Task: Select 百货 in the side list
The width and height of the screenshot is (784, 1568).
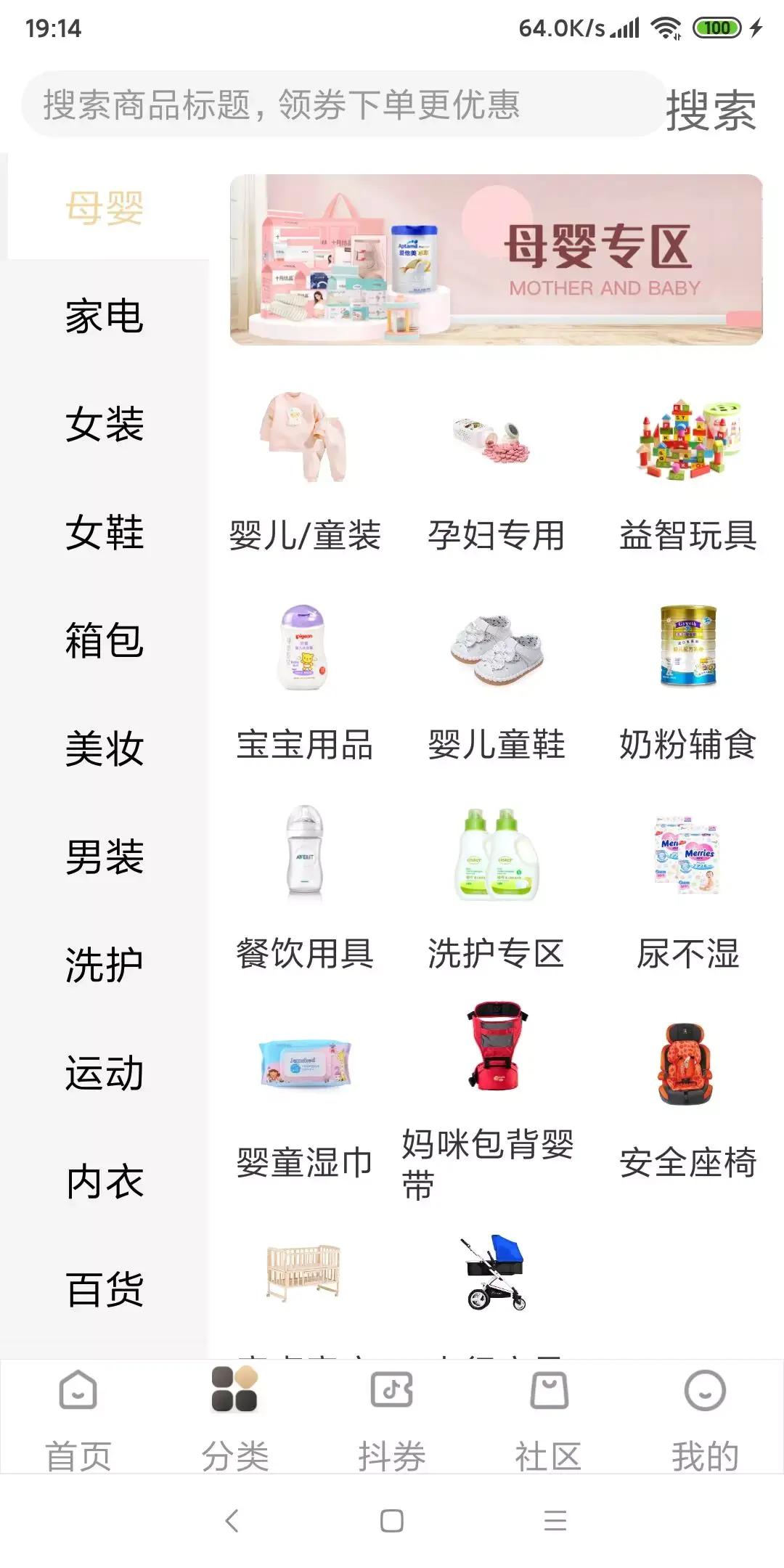Action: point(105,1290)
